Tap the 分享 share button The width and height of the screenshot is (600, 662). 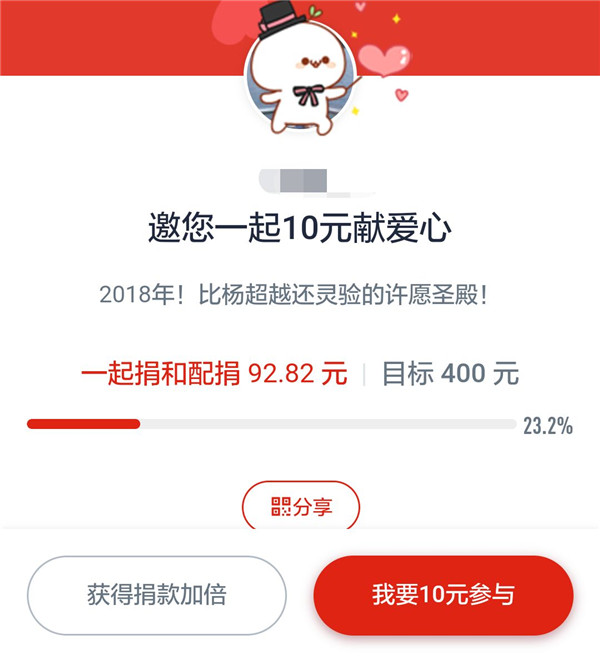point(300,507)
